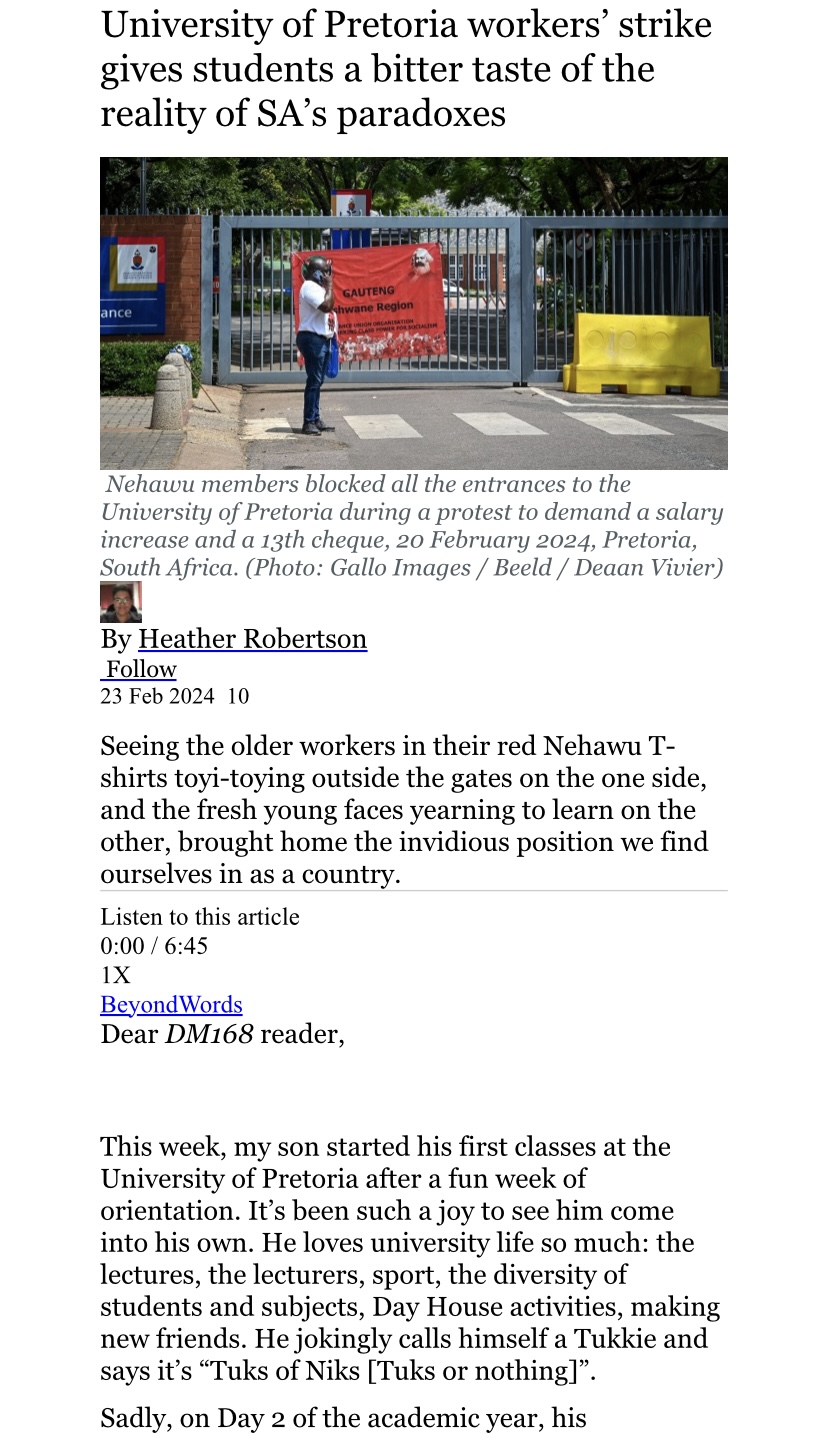Enlarge the Nehawu protest gate photo
This screenshot has width=828, height=1438.
(414, 311)
